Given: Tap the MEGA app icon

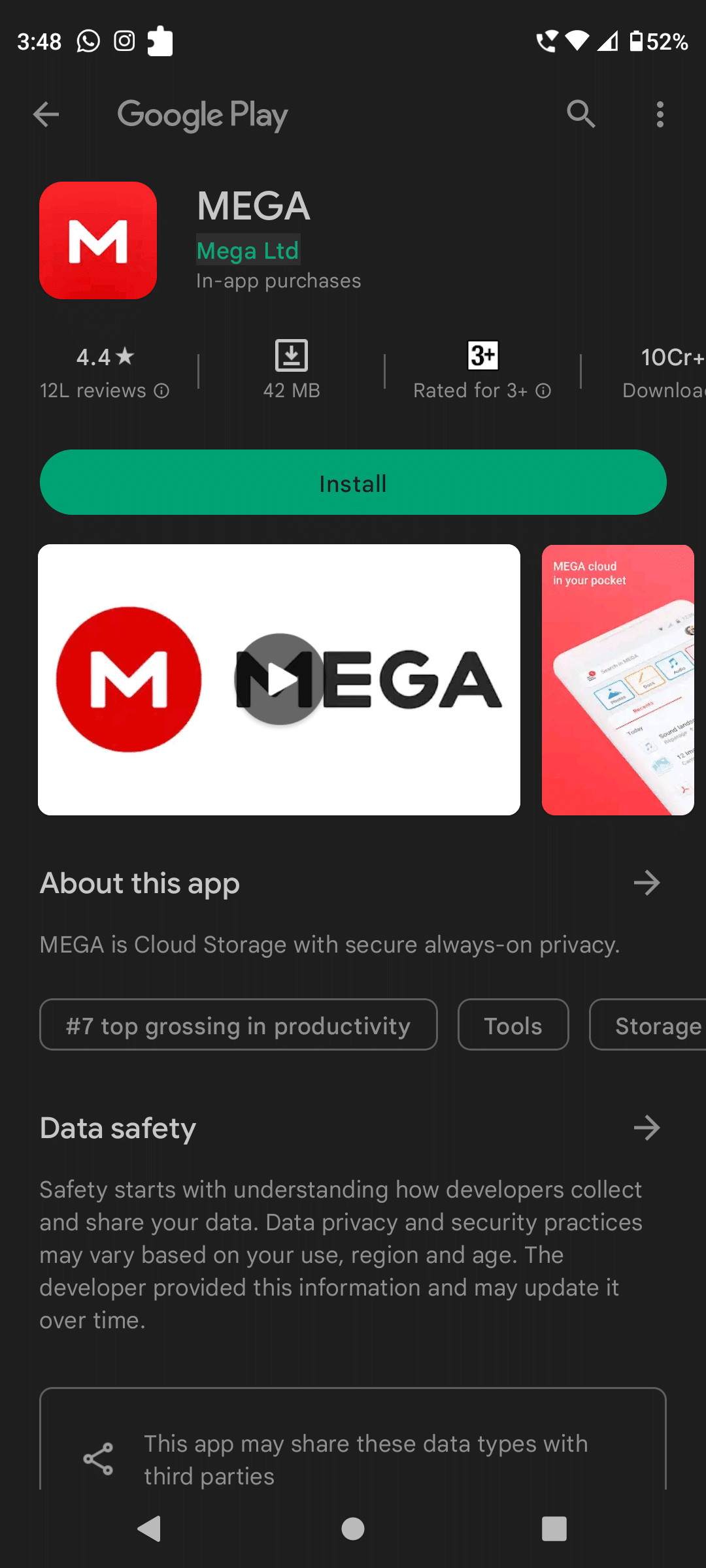Looking at the screenshot, I should pos(97,240).
